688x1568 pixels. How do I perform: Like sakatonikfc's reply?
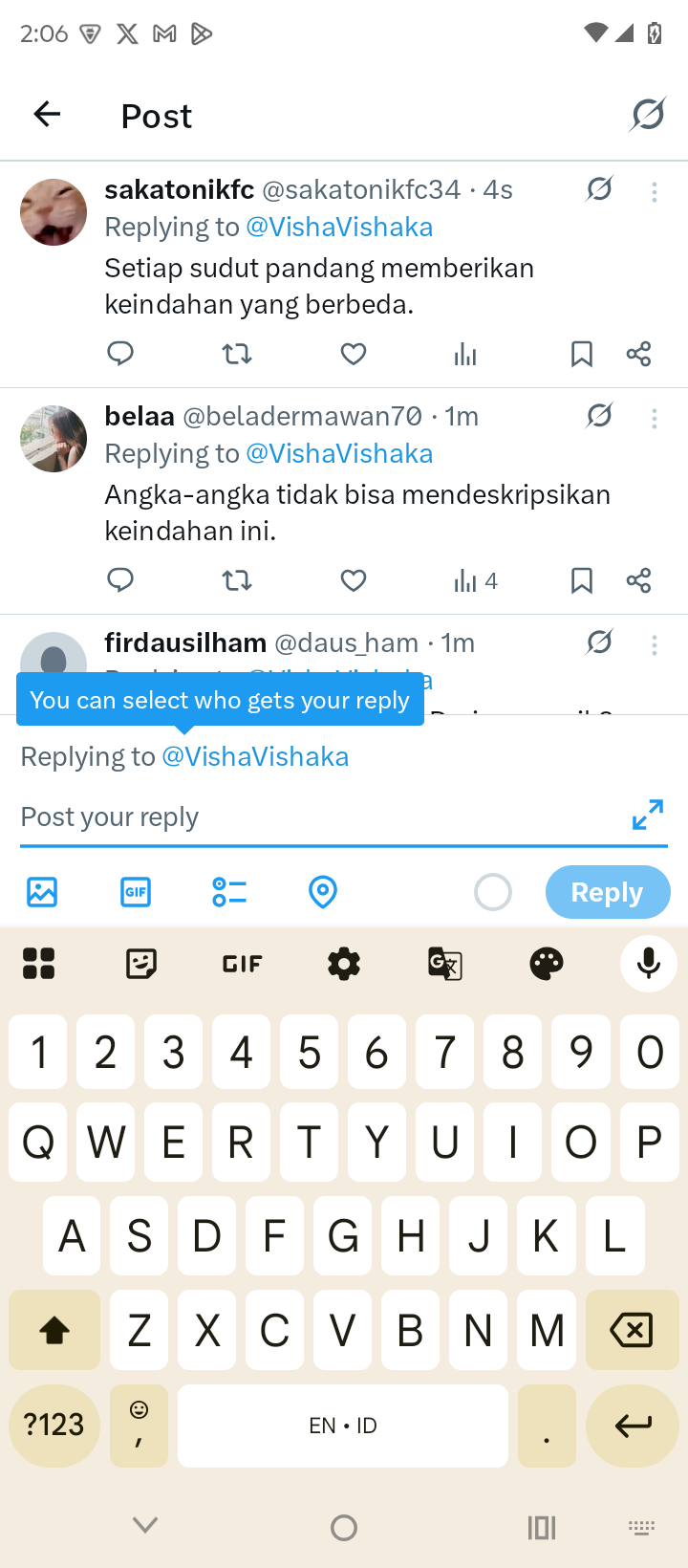click(x=354, y=355)
